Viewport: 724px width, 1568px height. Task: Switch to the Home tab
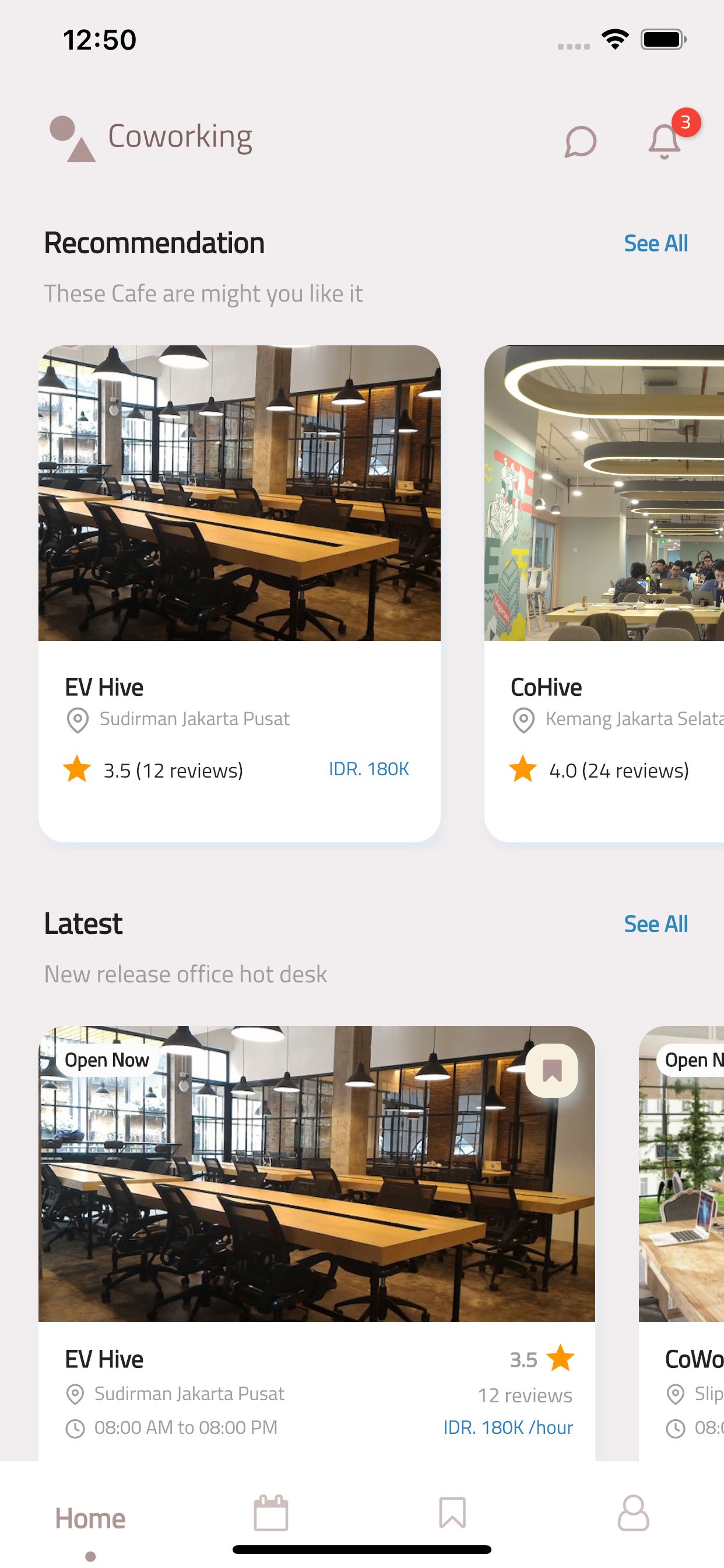[x=90, y=1518]
